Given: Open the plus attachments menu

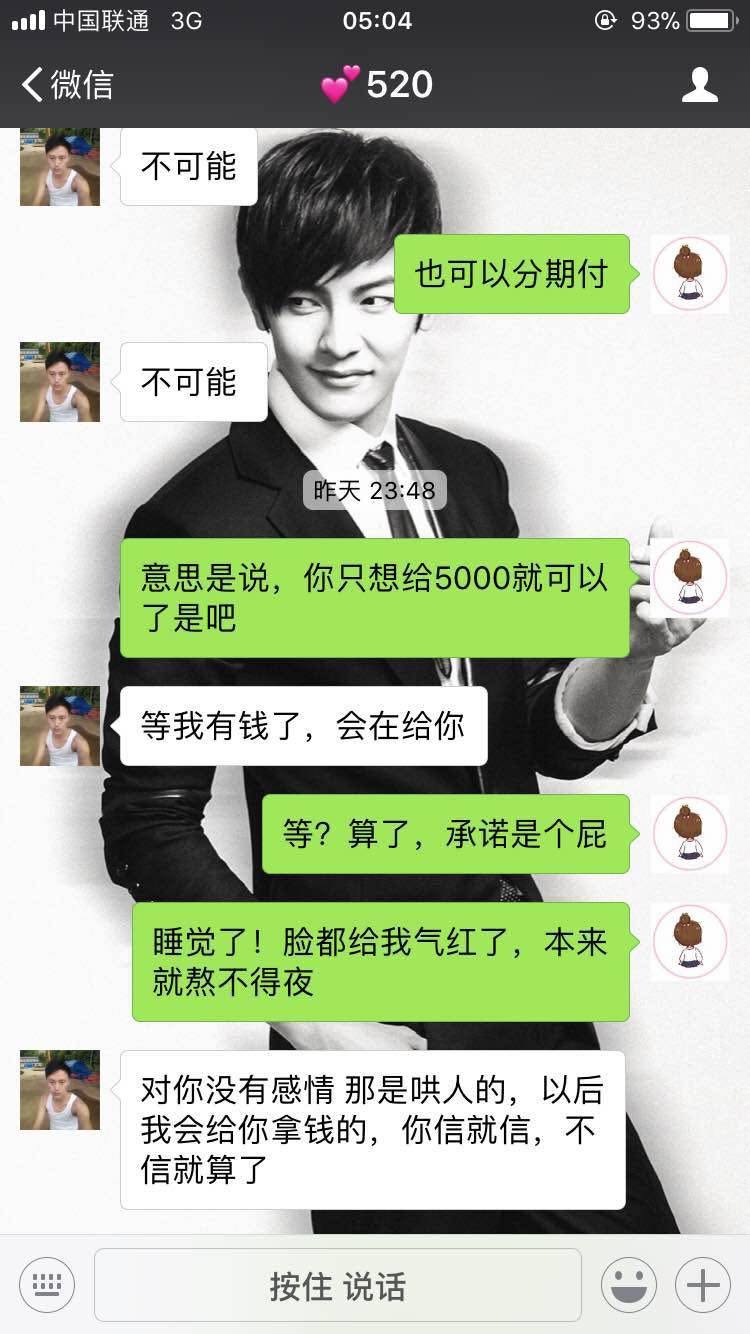Looking at the screenshot, I should pyautogui.click(x=703, y=1285).
